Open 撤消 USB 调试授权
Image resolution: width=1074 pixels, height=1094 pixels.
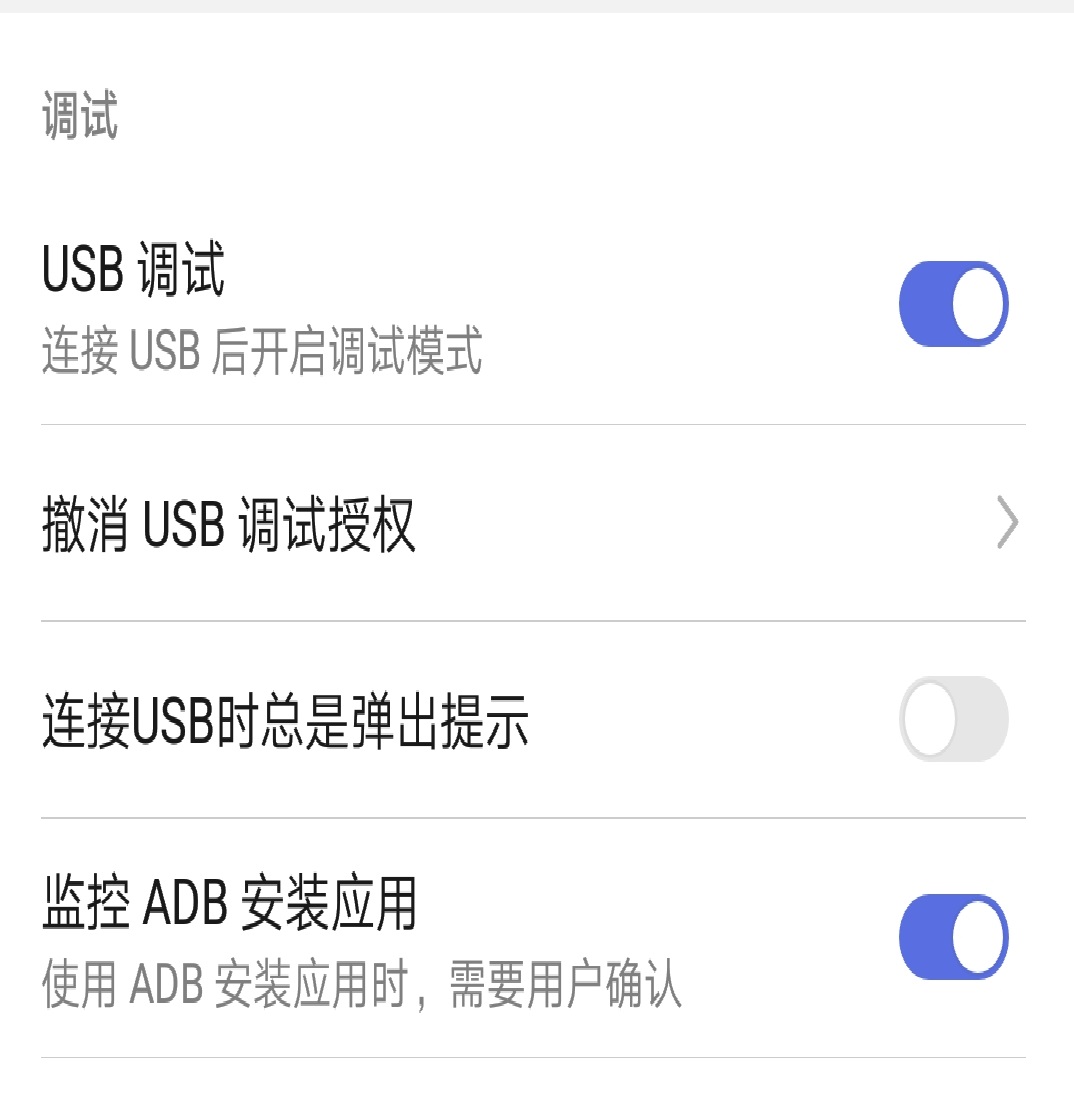[532, 524]
